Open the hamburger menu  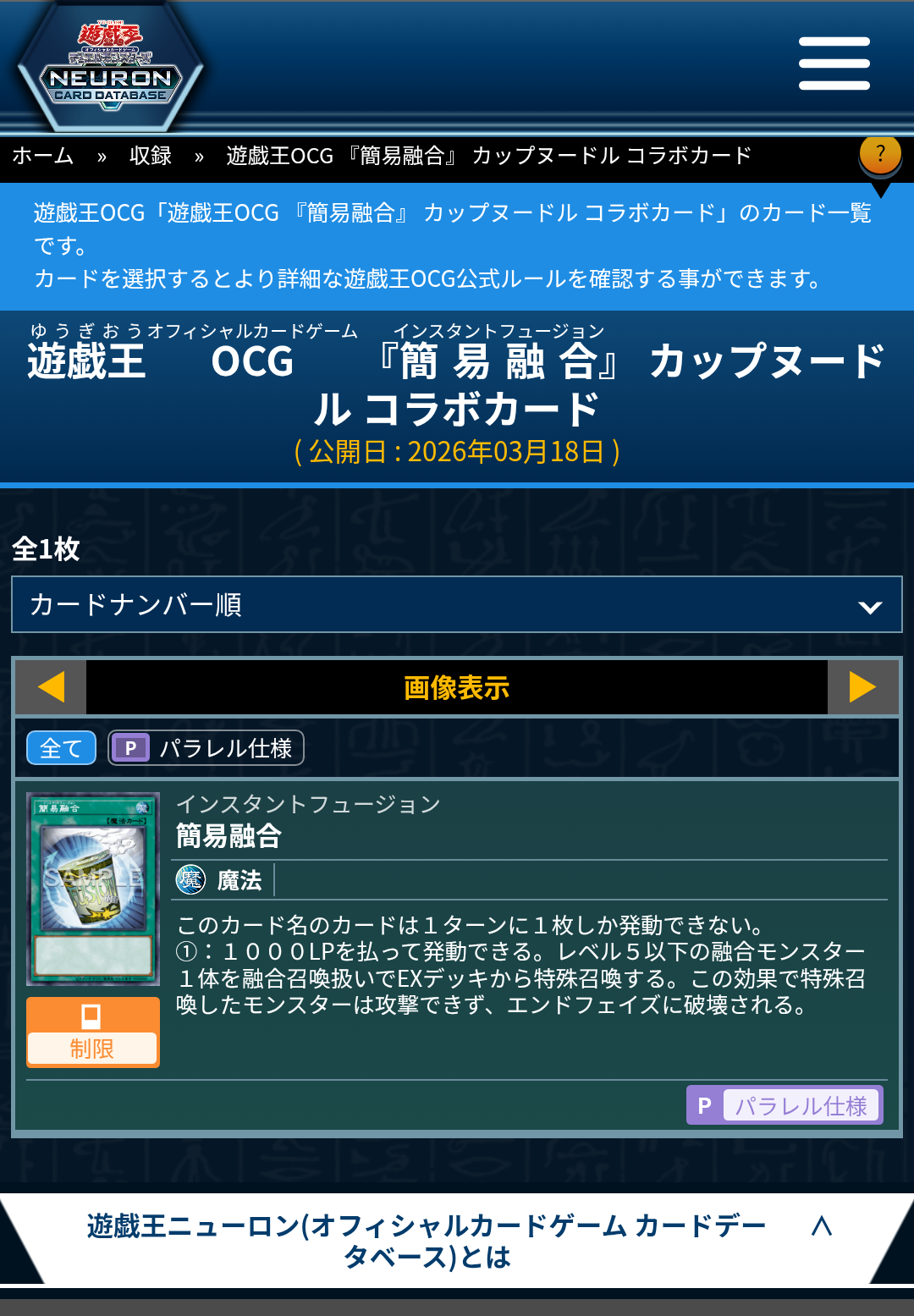point(834,63)
